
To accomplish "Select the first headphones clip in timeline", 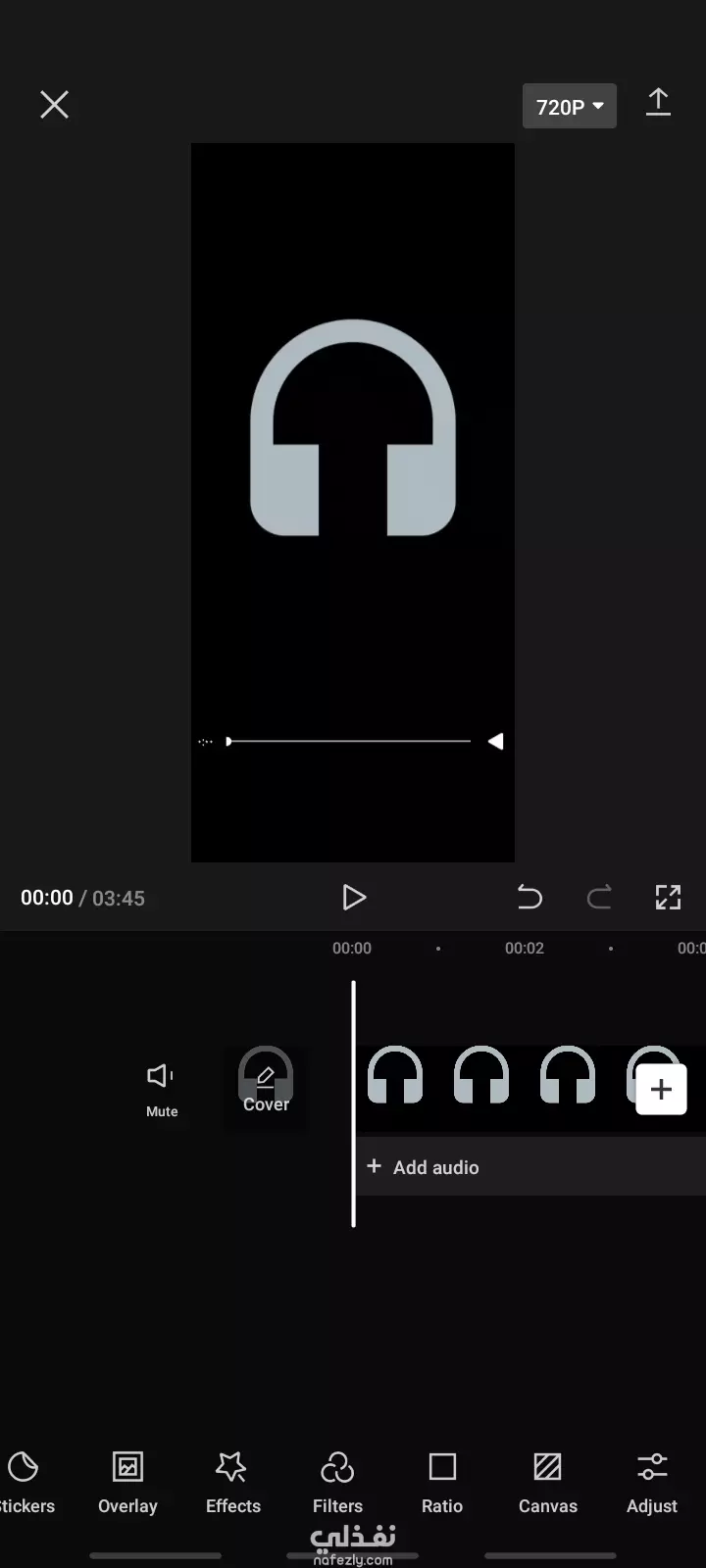I will click(395, 1076).
